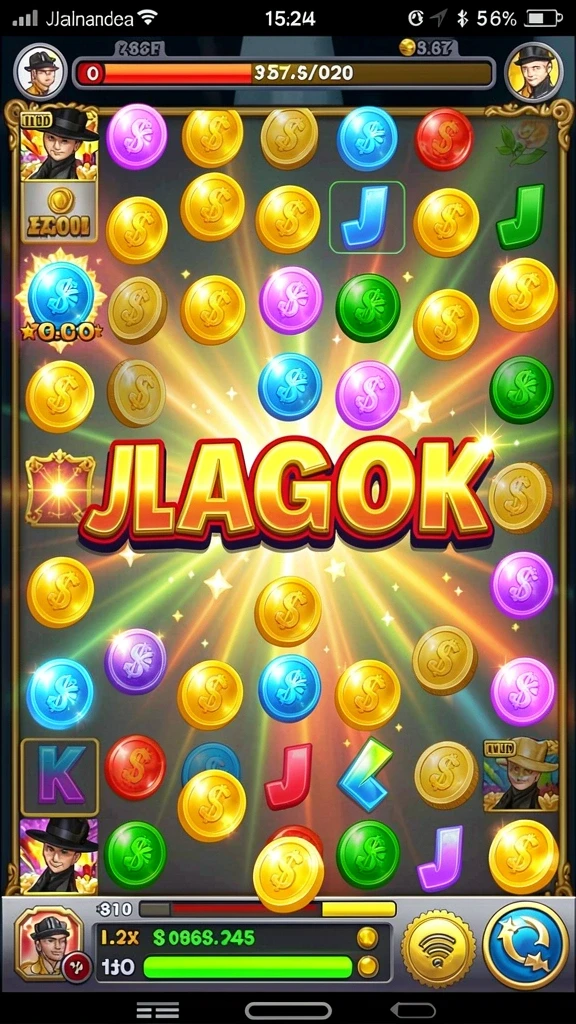576x1024 pixels.
Task: Open recent apps from the navigation bar
Action: [157, 1010]
